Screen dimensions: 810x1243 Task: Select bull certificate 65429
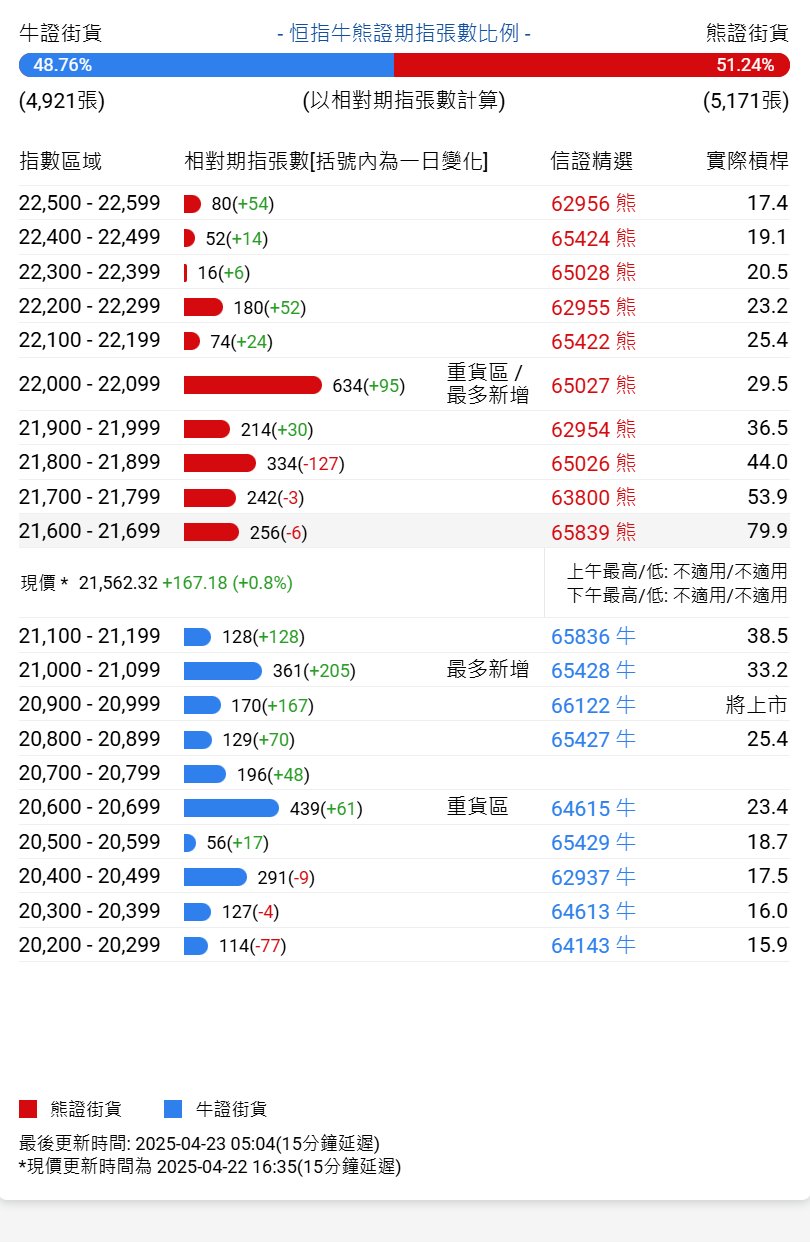[593, 842]
